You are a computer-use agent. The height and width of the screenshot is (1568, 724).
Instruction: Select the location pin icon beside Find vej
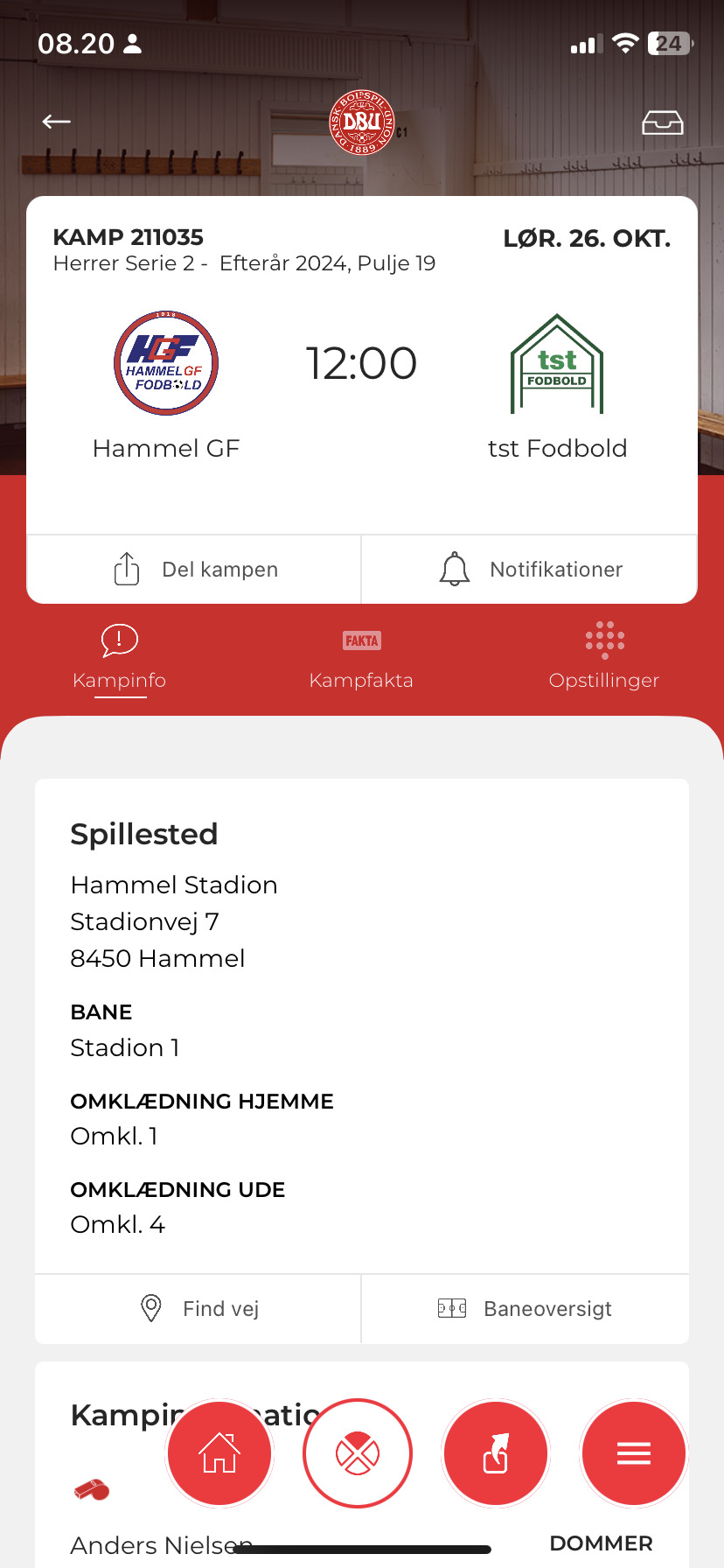tap(150, 1307)
